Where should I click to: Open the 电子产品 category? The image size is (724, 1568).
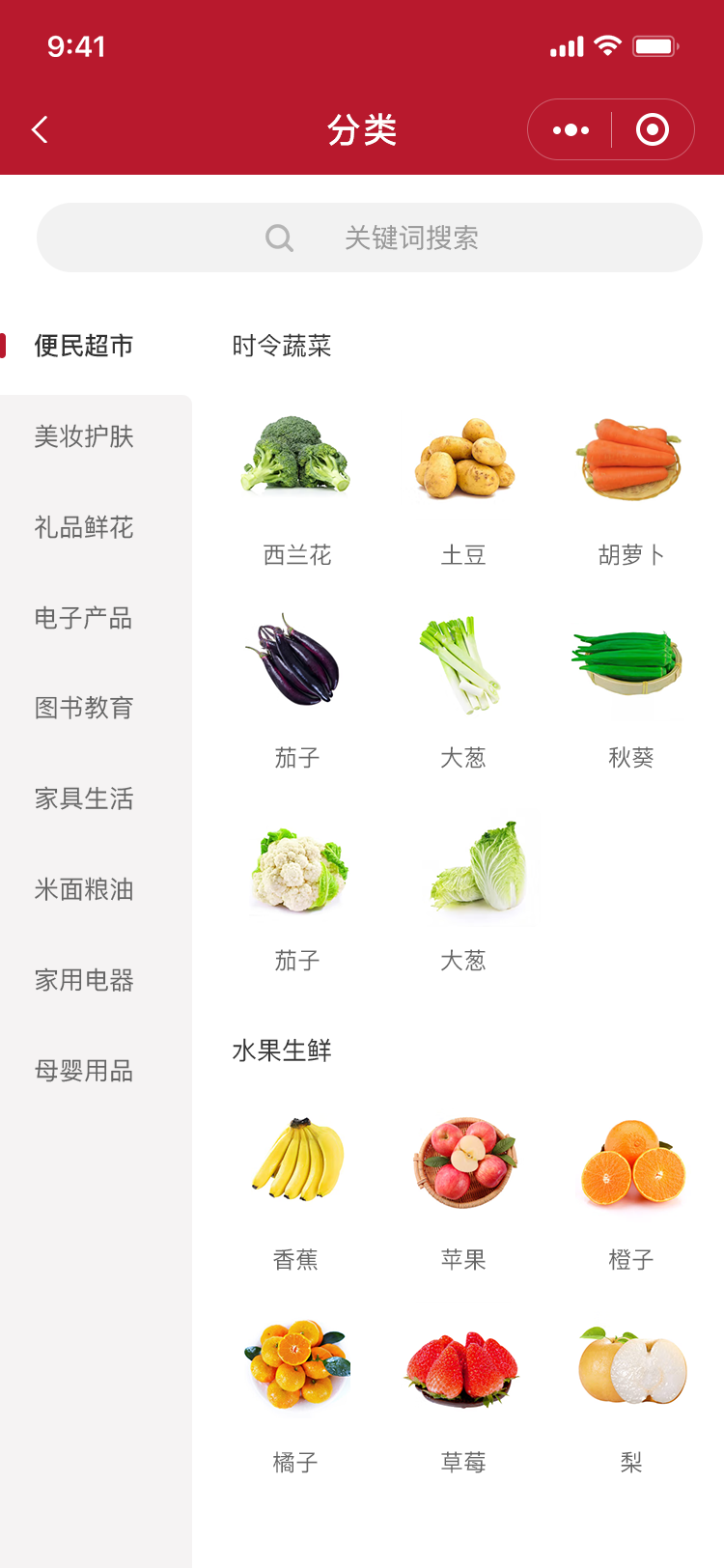(84, 618)
